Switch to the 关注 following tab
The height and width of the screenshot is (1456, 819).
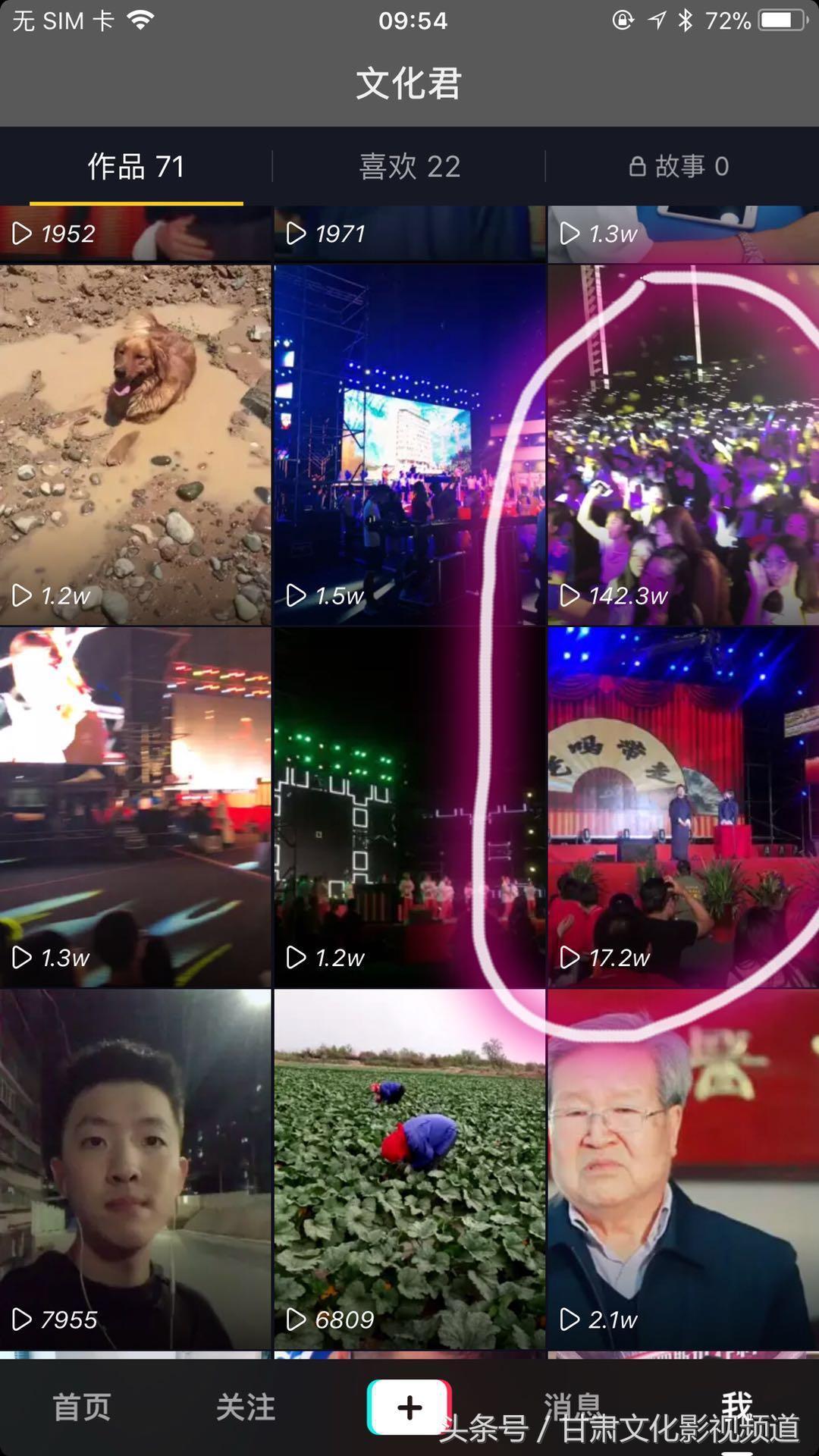point(246,1407)
